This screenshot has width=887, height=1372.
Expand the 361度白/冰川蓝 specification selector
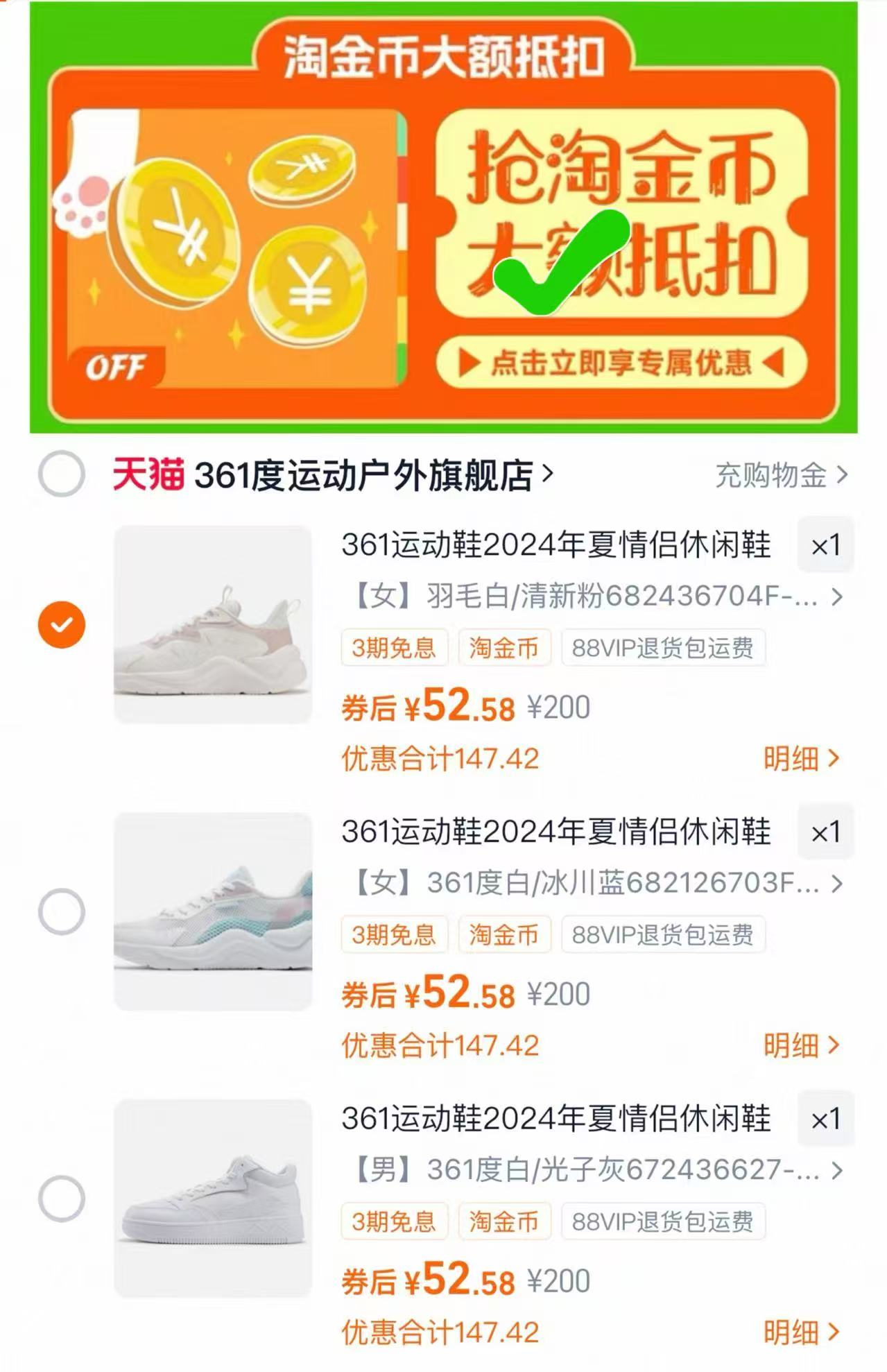[x=838, y=882]
